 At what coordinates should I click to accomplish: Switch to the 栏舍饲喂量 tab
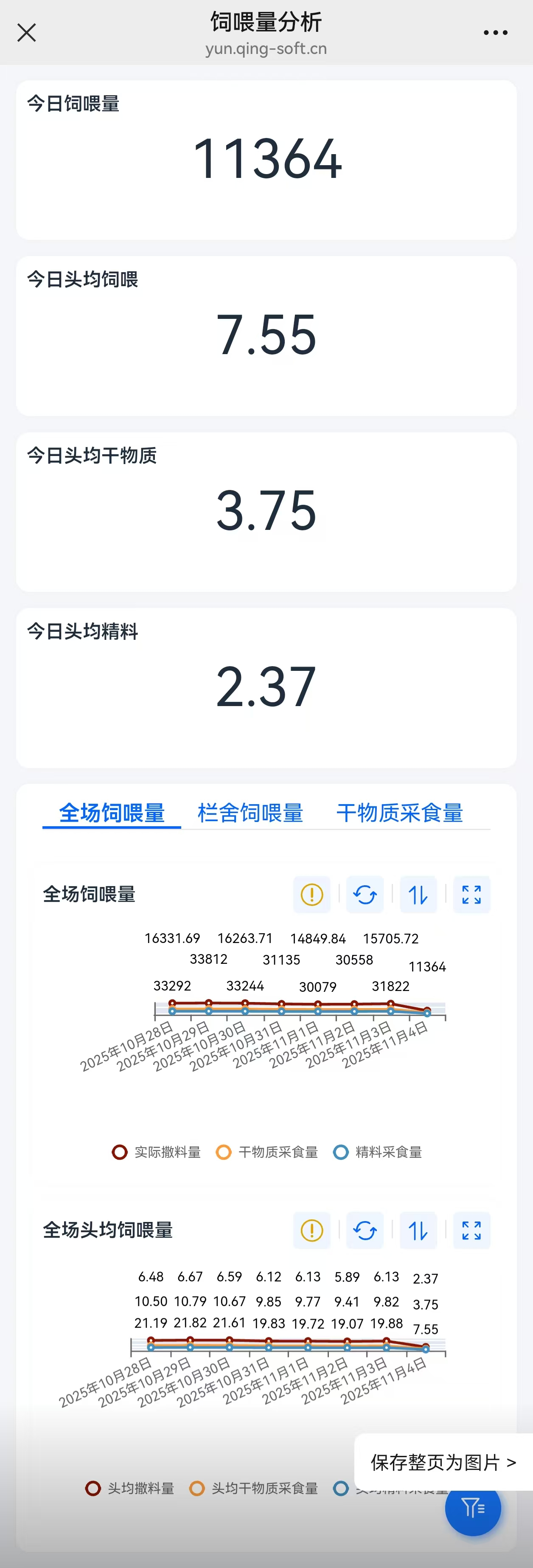point(251,813)
